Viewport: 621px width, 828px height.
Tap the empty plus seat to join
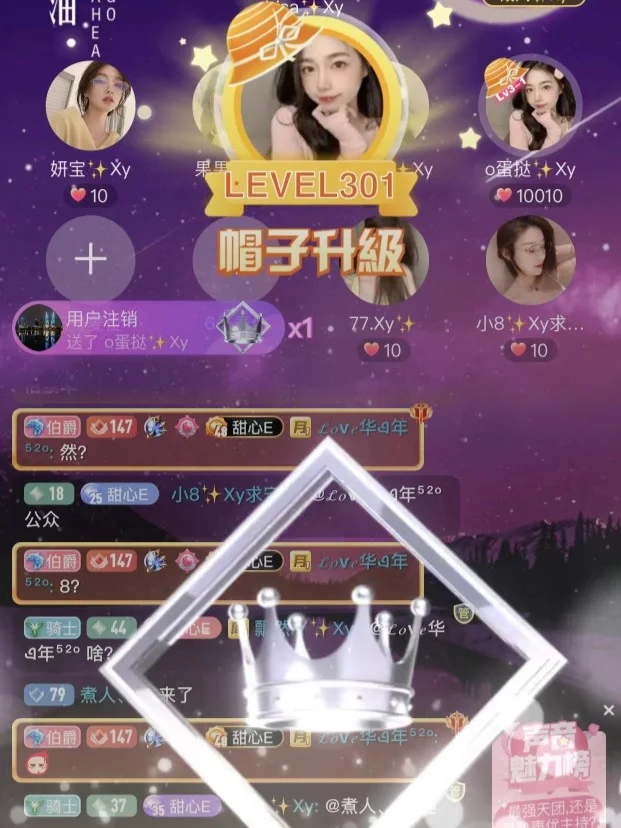point(91,260)
